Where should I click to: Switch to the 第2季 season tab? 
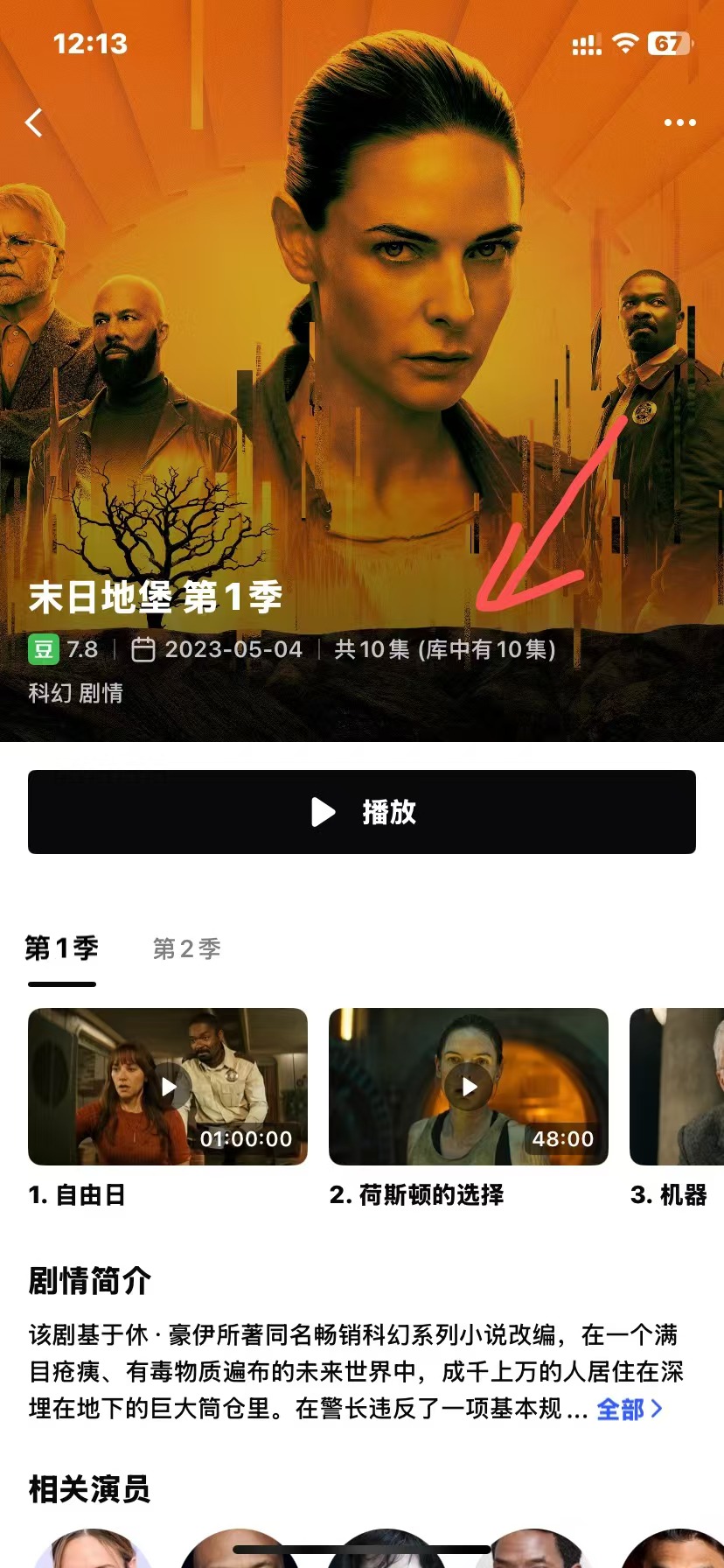[186, 948]
